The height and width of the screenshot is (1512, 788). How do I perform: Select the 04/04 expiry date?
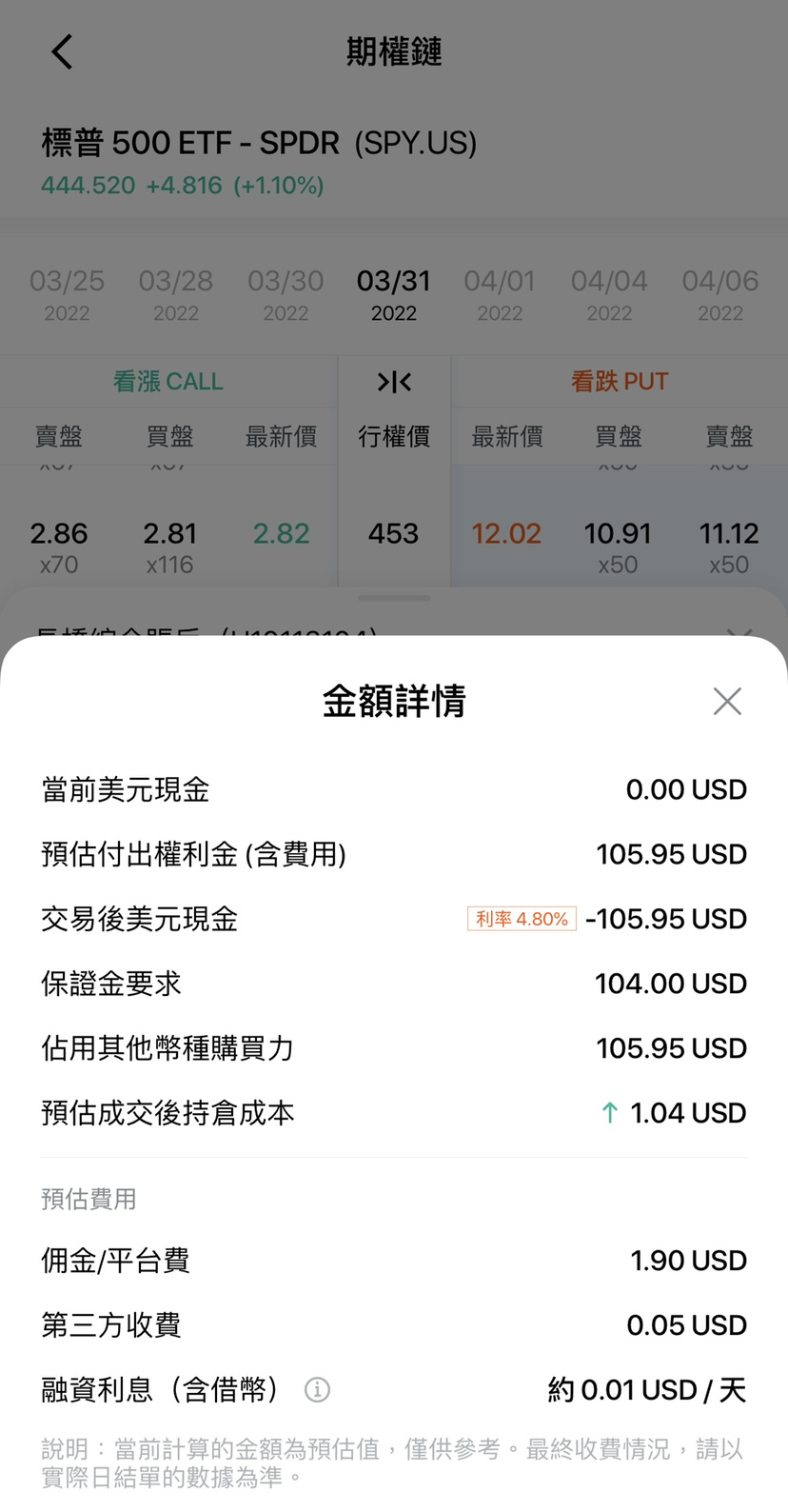tap(609, 294)
